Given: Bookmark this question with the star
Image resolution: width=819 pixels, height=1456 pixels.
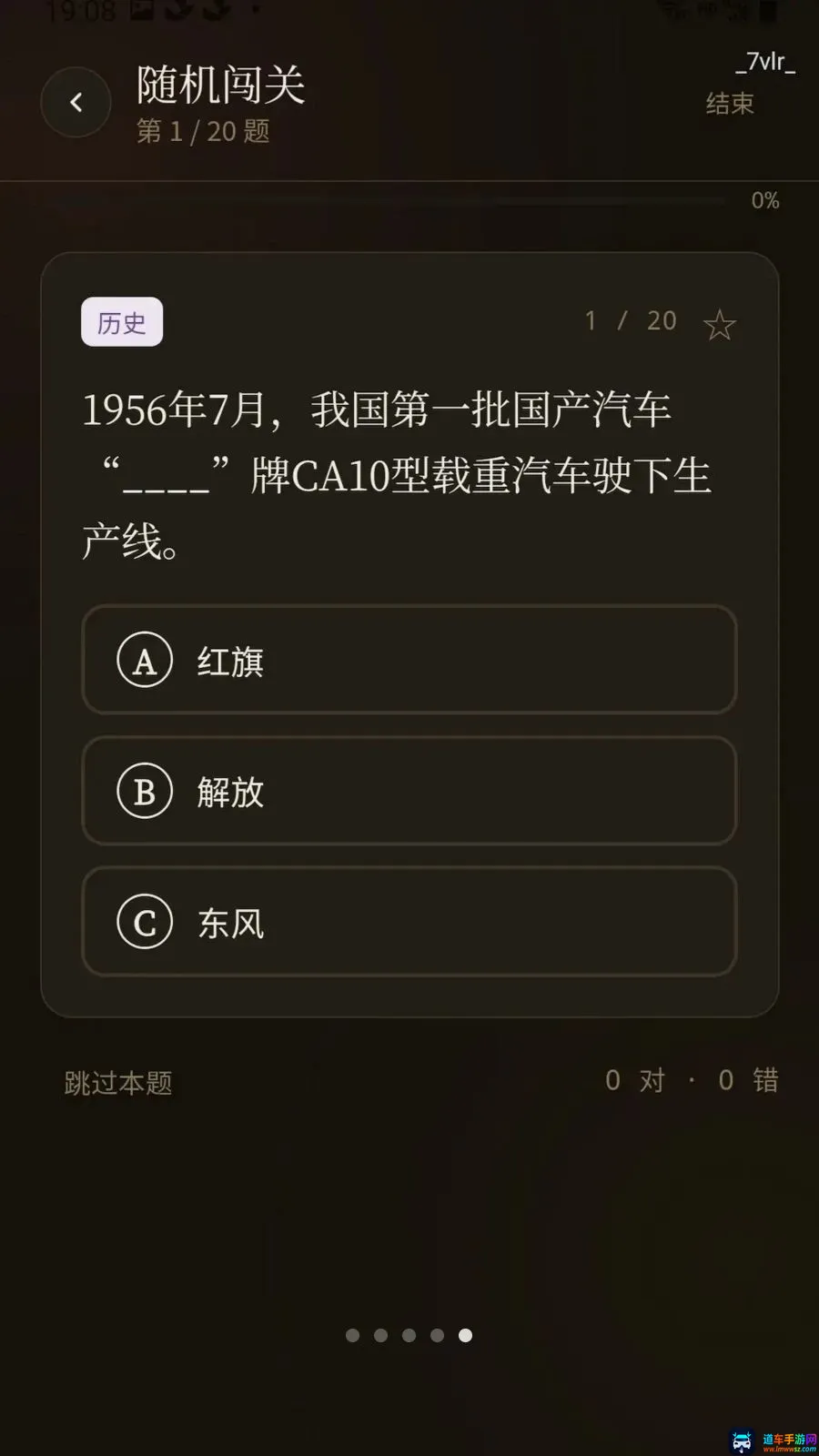Looking at the screenshot, I should tap(719, 325).
